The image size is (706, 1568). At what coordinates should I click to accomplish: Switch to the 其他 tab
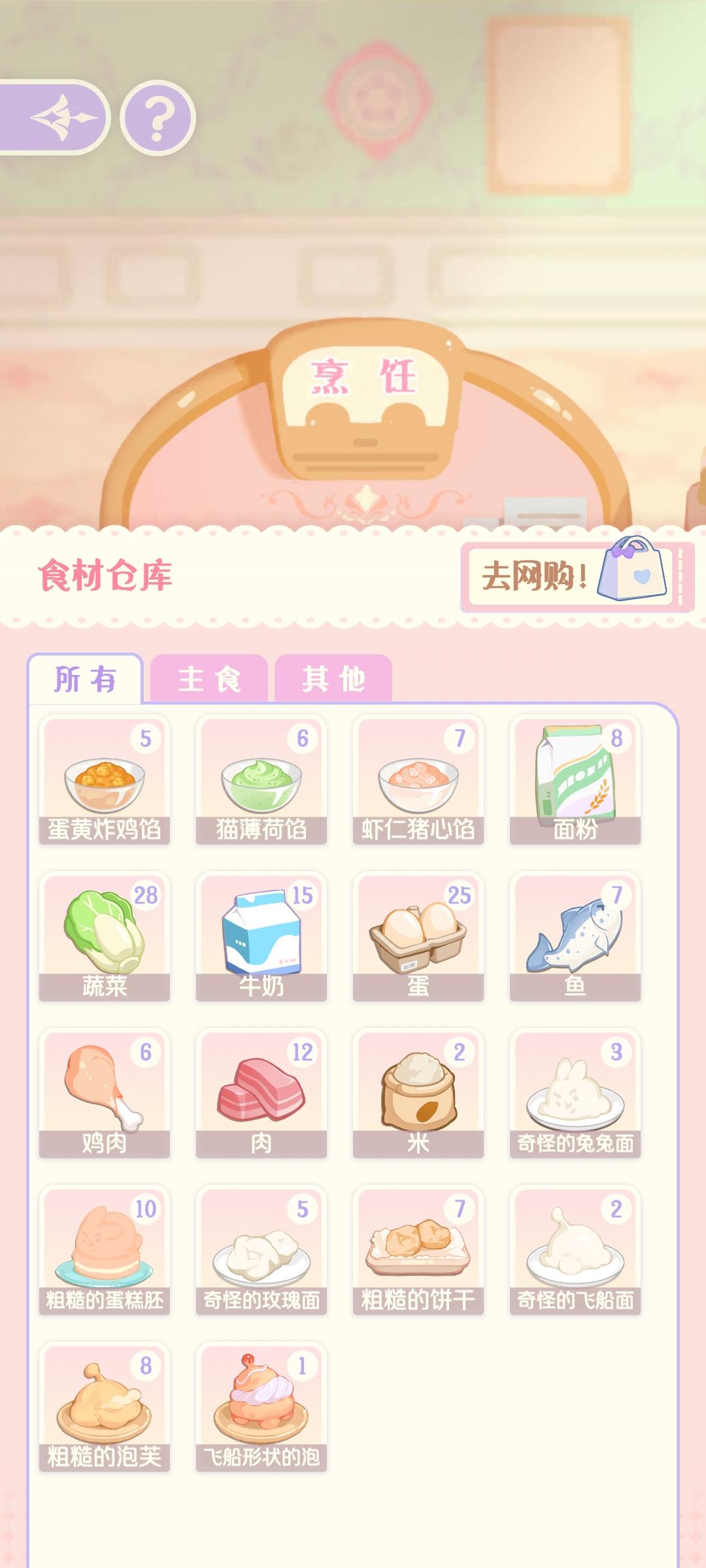(x=335, y=679)
